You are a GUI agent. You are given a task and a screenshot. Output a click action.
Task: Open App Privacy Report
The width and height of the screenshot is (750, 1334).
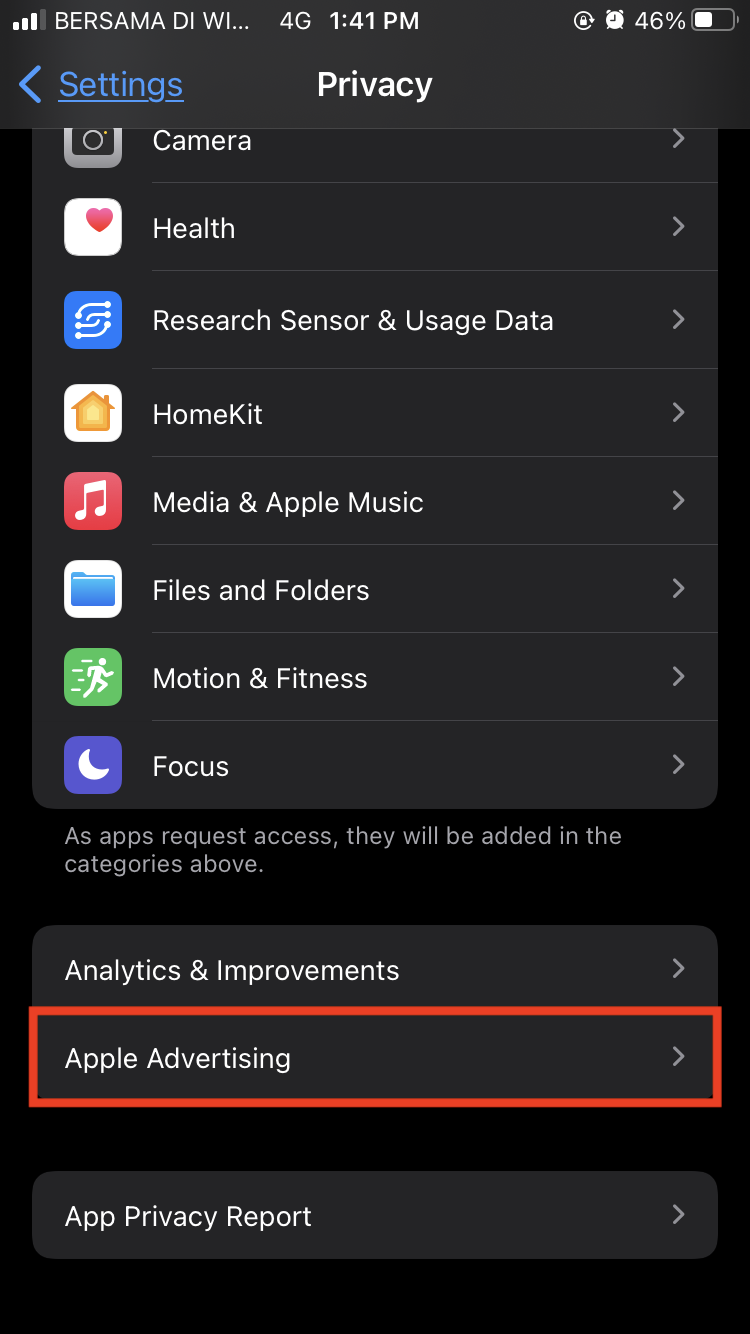point(375,1216)
